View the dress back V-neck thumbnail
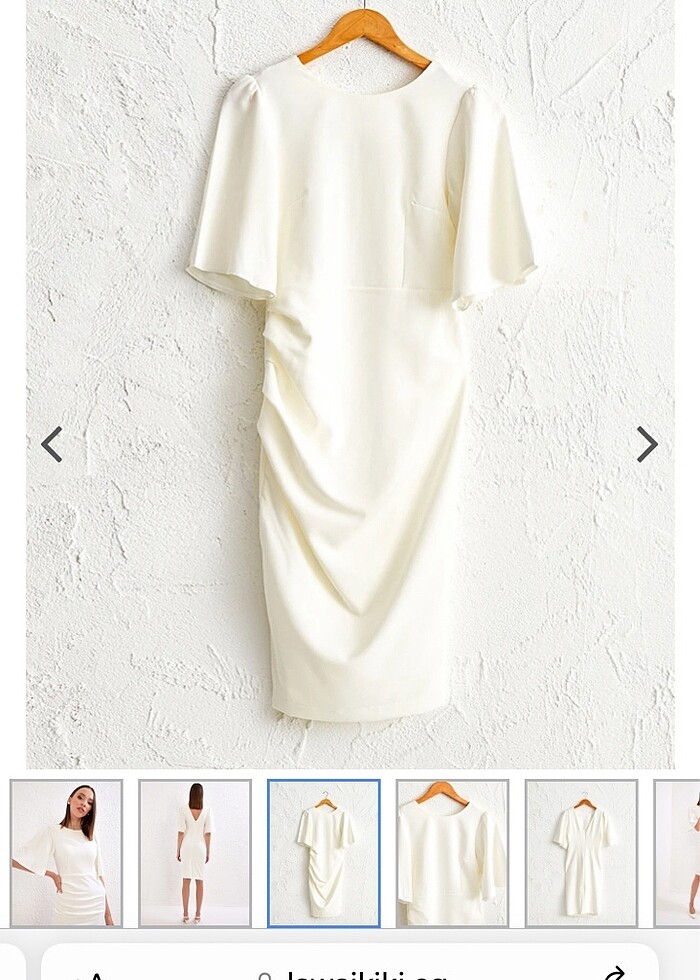Screen dimensions: 700x980 581,853
